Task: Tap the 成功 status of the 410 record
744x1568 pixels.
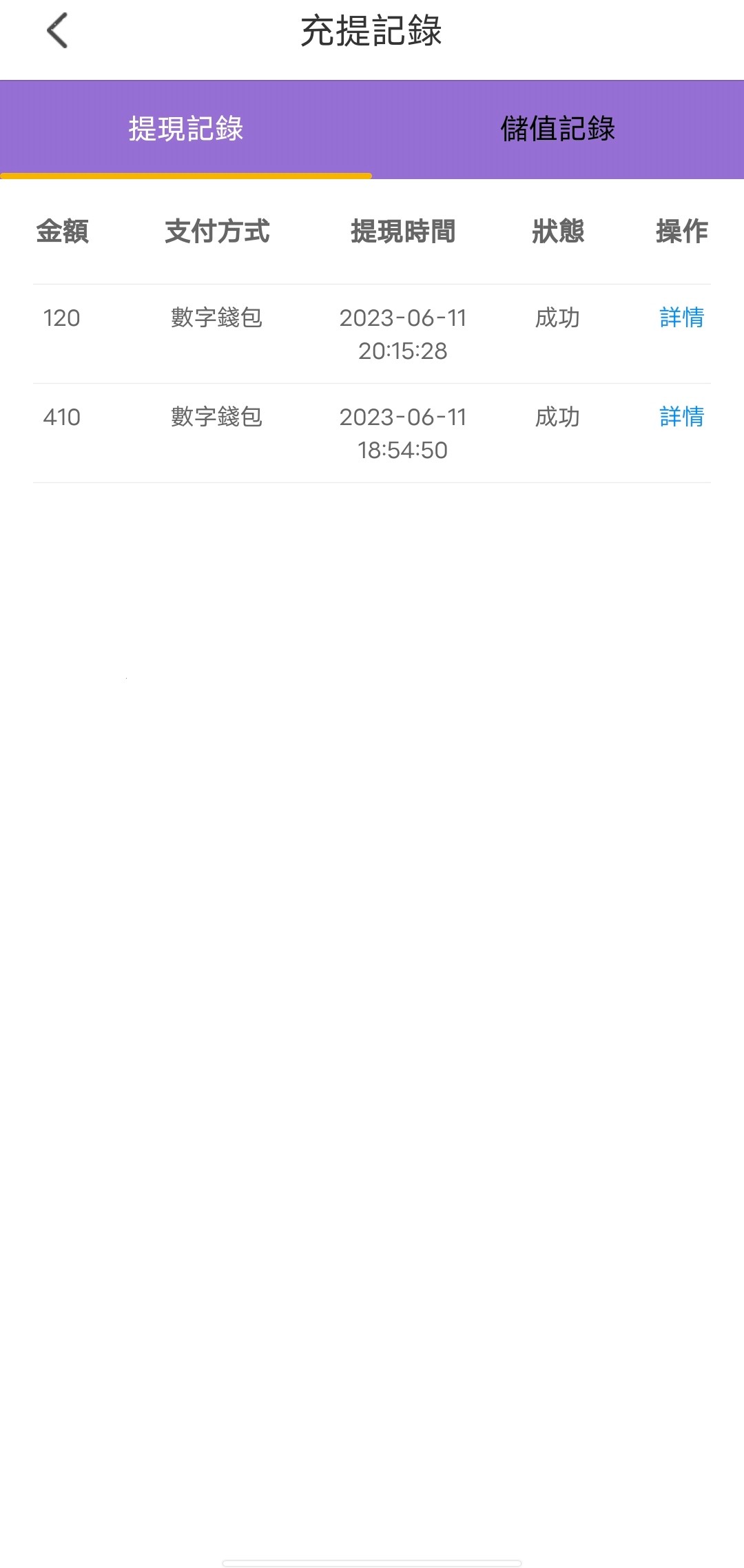Action: tap(557, 417)
